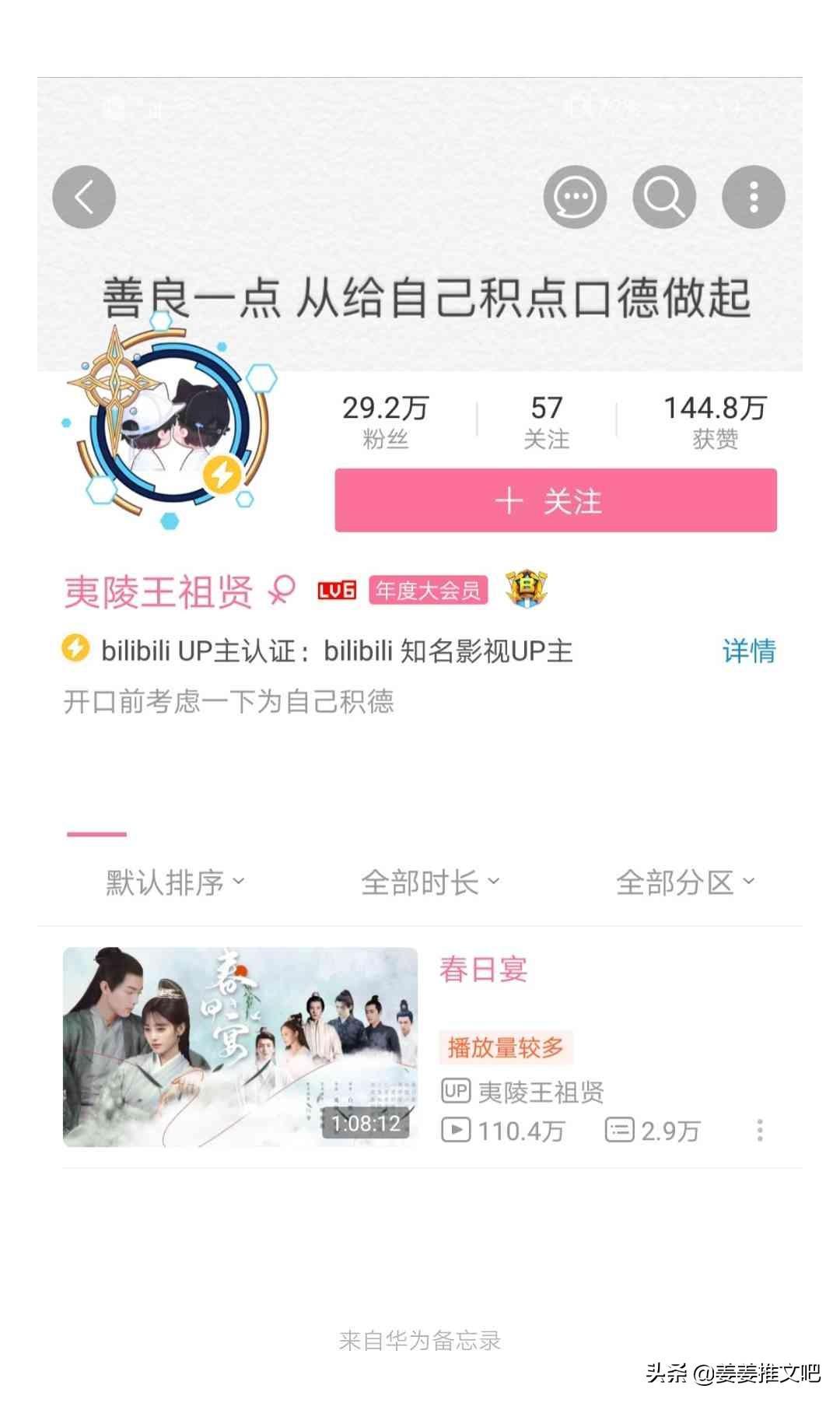Go back using the arrow icon
Screen dimensions: 840x1403
pyautogui.click(x=84, y=198)
